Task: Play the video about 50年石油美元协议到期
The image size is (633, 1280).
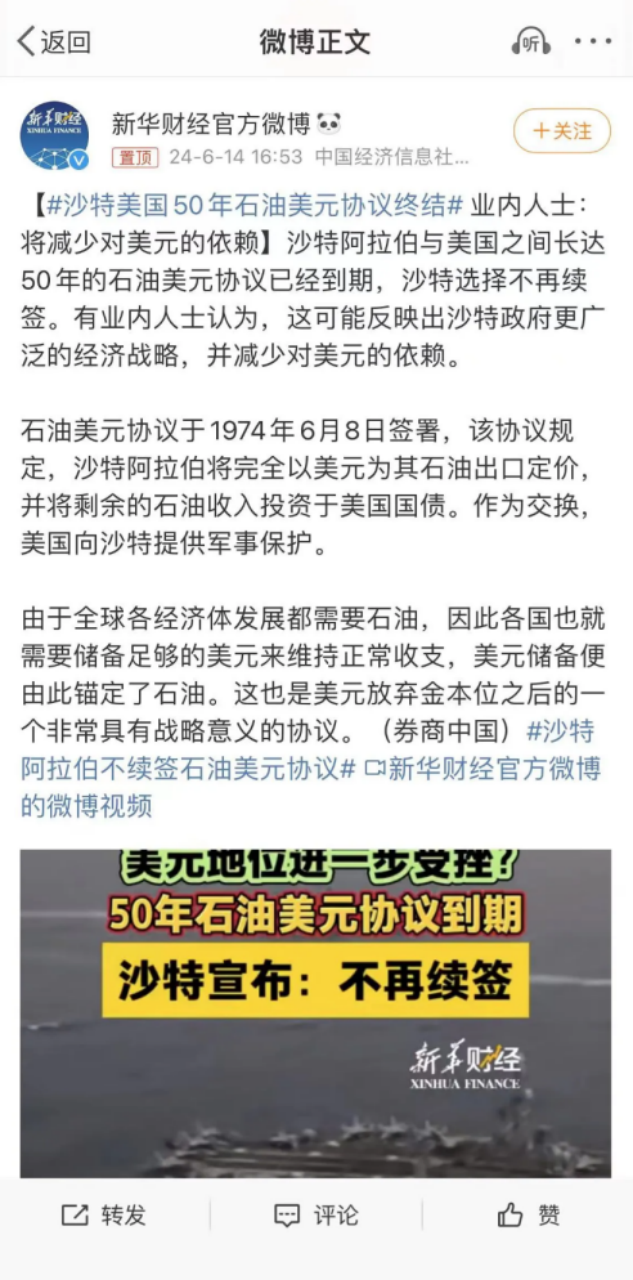Action: 315,1012
